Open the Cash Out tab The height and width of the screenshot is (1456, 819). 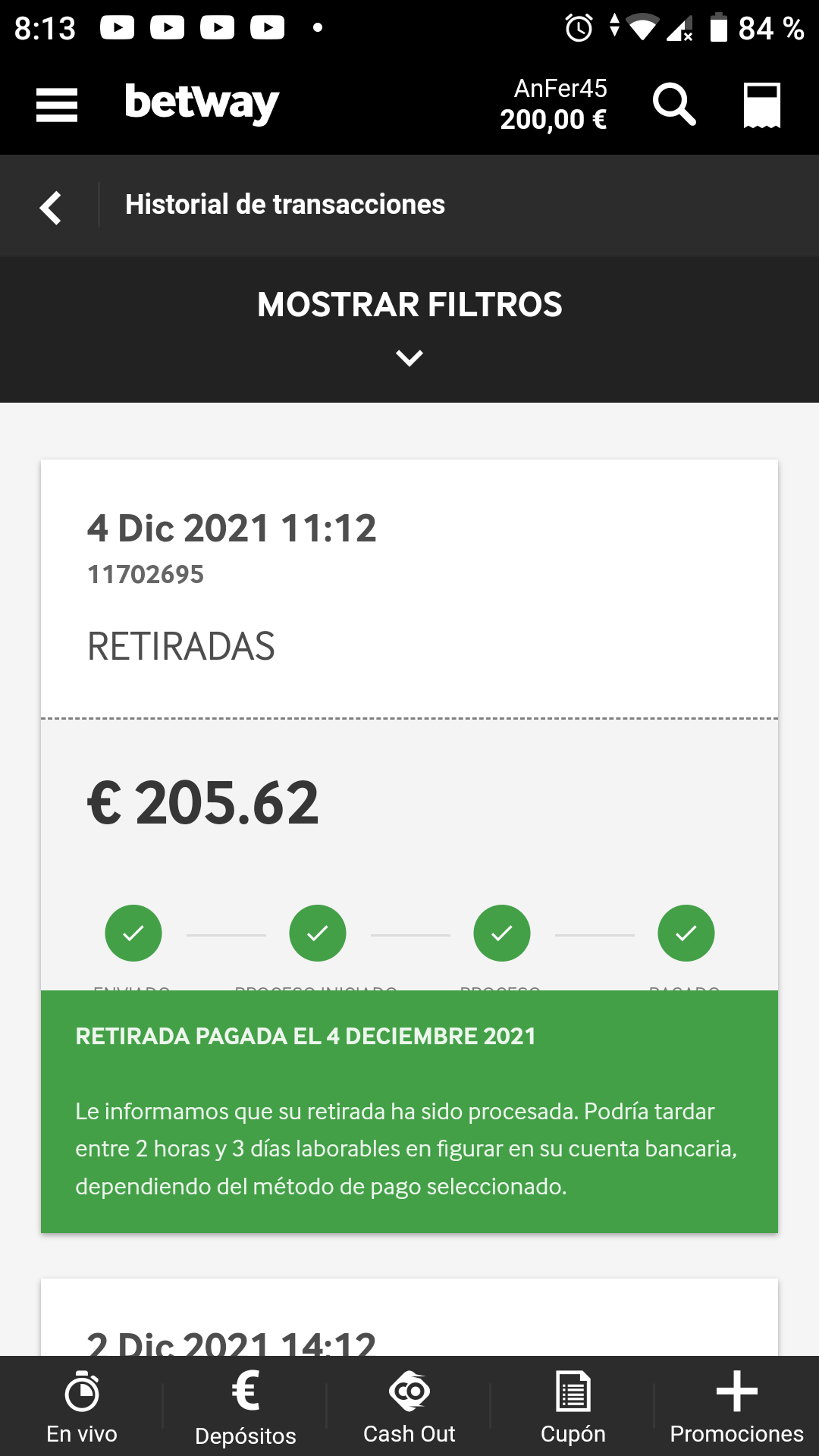click(409, 1407)
